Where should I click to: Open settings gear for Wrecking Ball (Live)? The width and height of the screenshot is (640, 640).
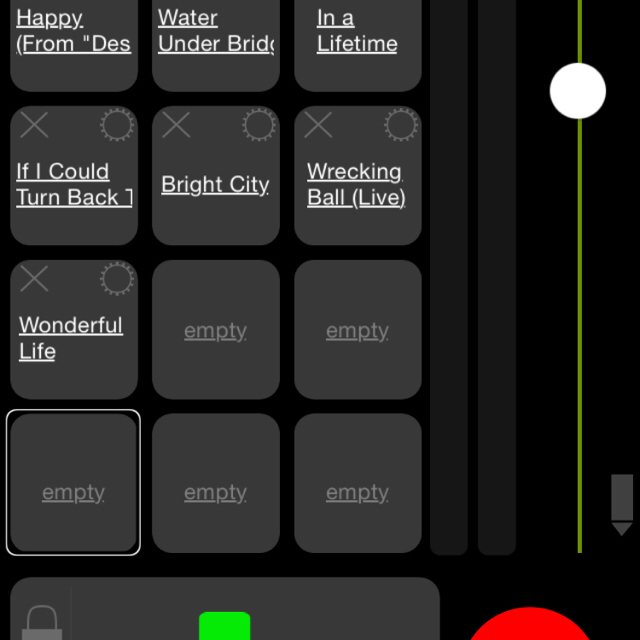tap(402, 125)
